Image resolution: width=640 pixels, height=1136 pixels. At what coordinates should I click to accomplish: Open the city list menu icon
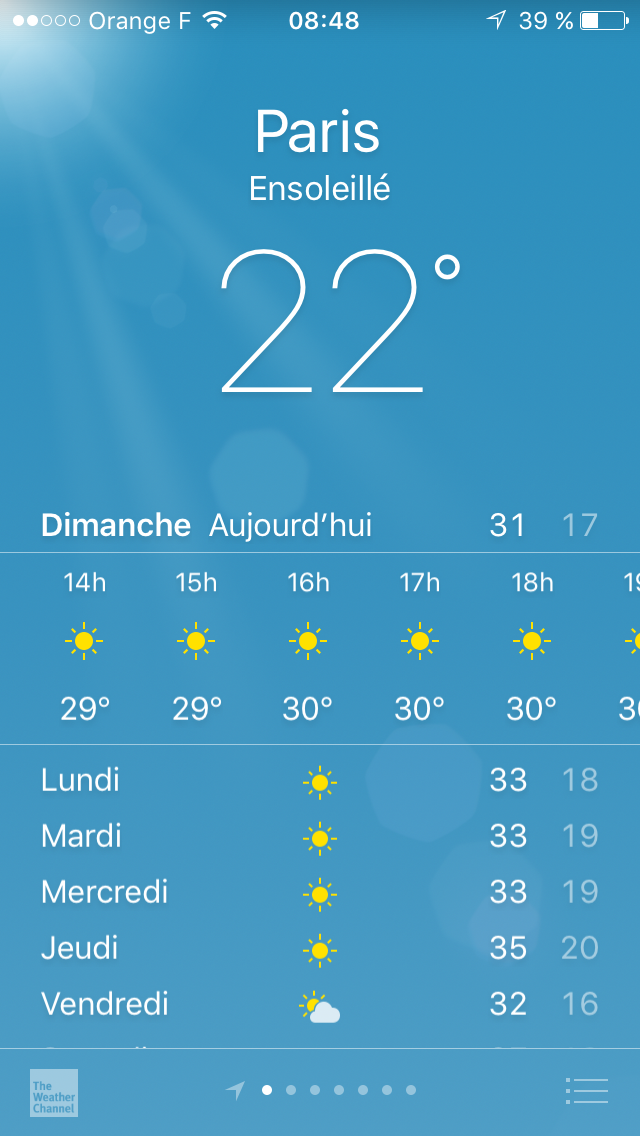coord(586,1090)
